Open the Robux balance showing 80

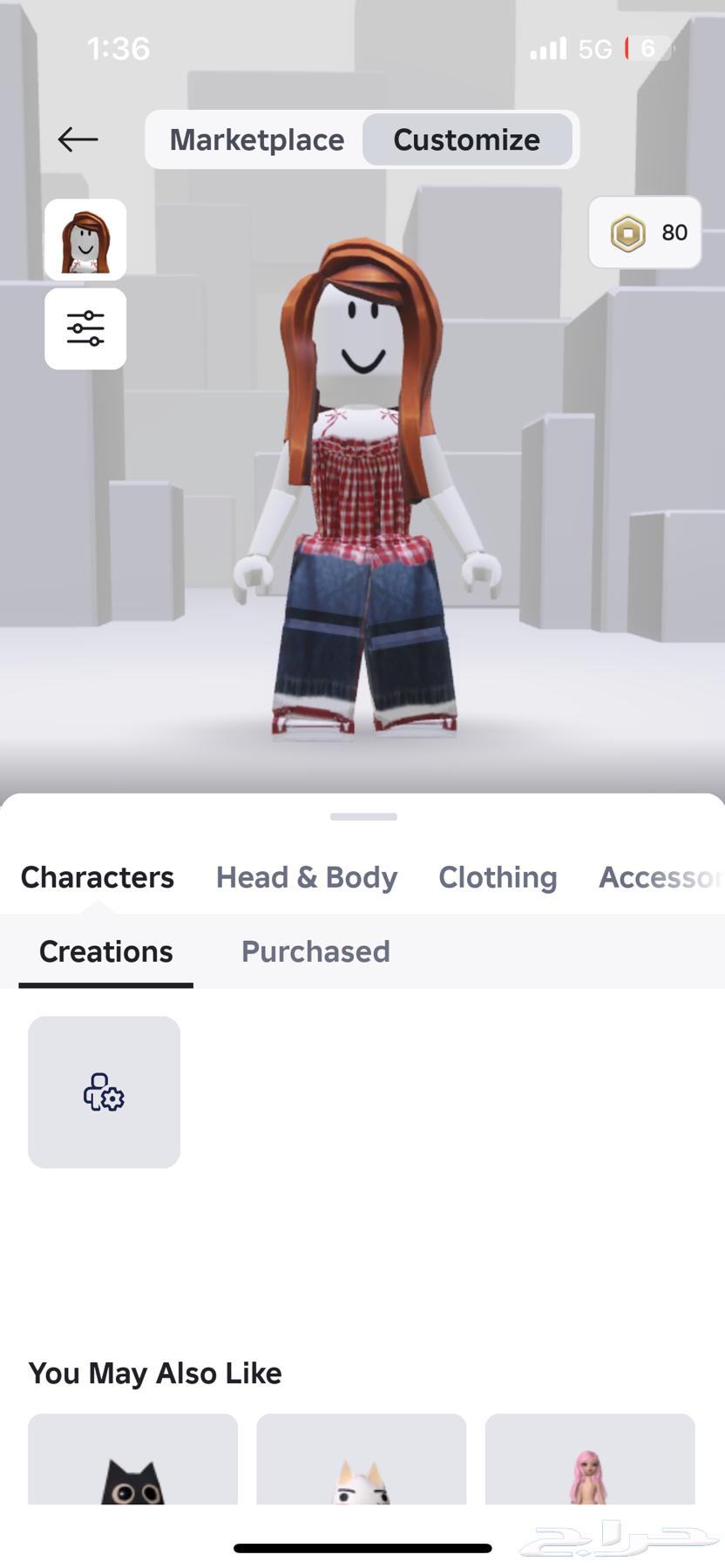[x=645, y=233]
